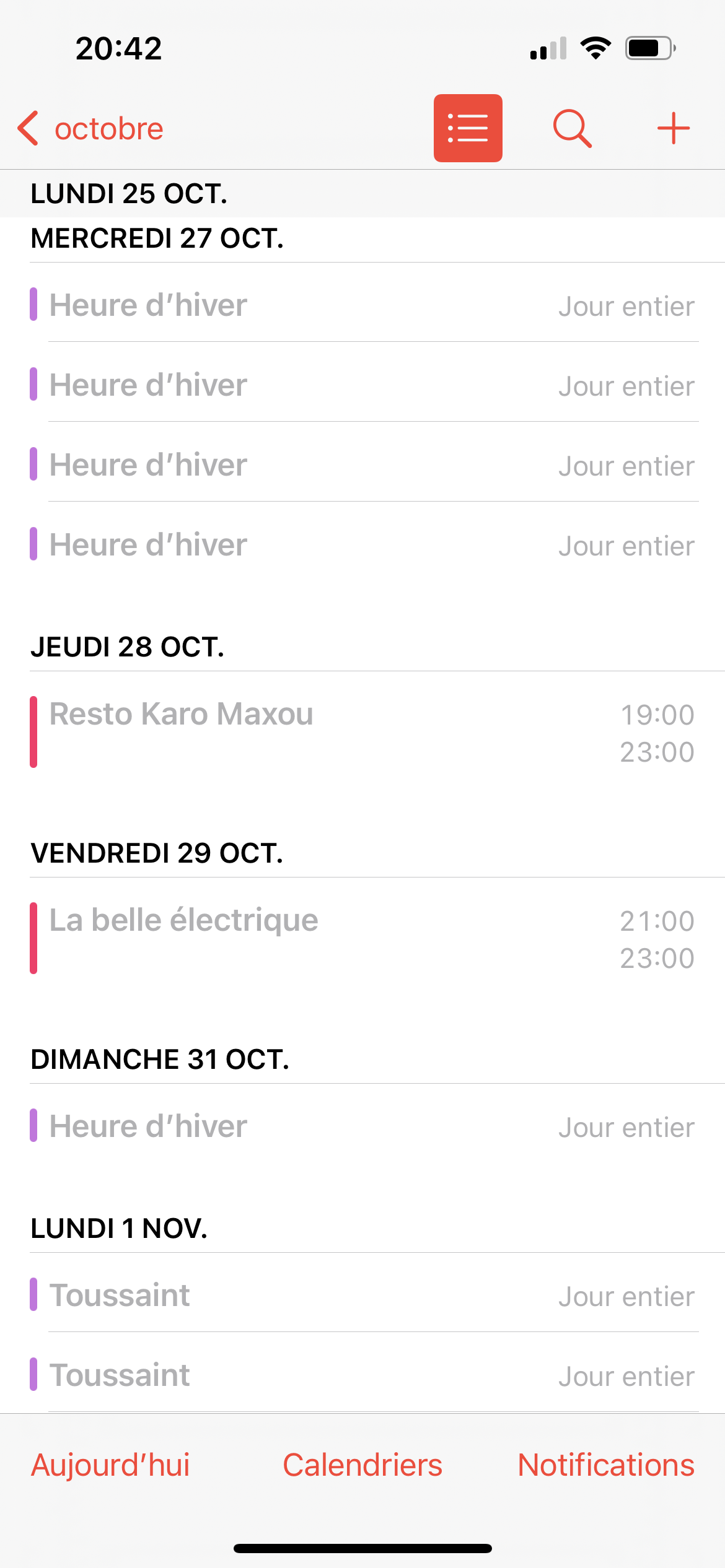Open Notifications inbox
725x1568 pixels.
click(x=605, y=1465)
